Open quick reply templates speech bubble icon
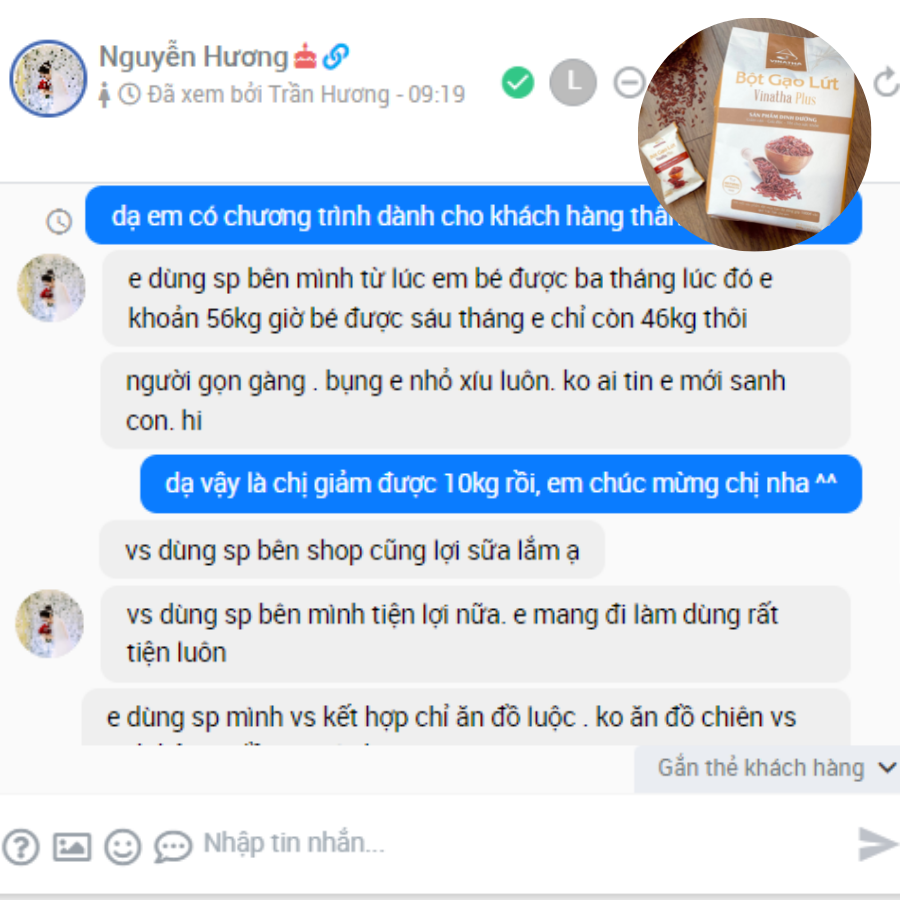 [x=172, y=847]
